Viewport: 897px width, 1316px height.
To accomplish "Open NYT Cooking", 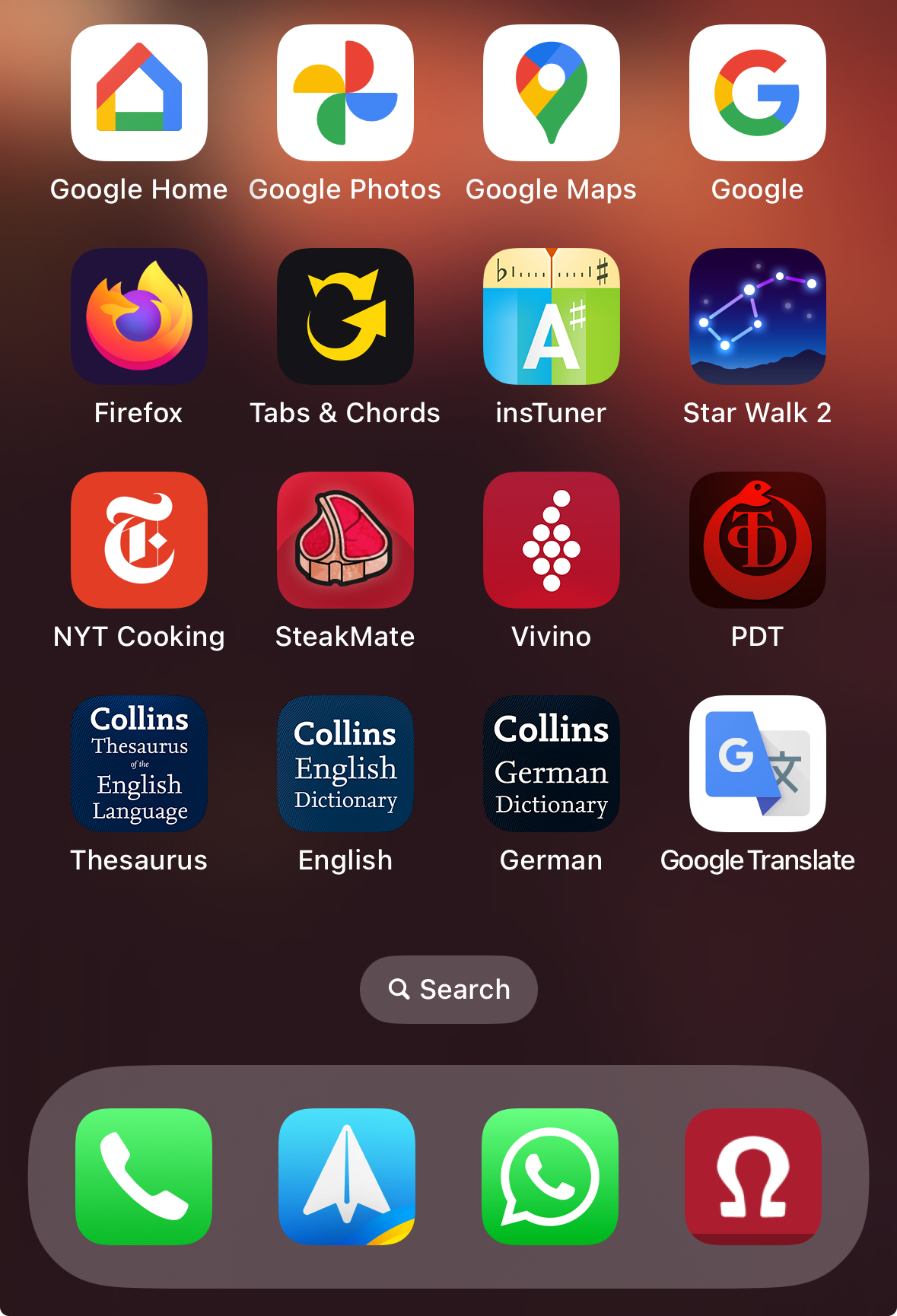I will click(x=139, y=540).
